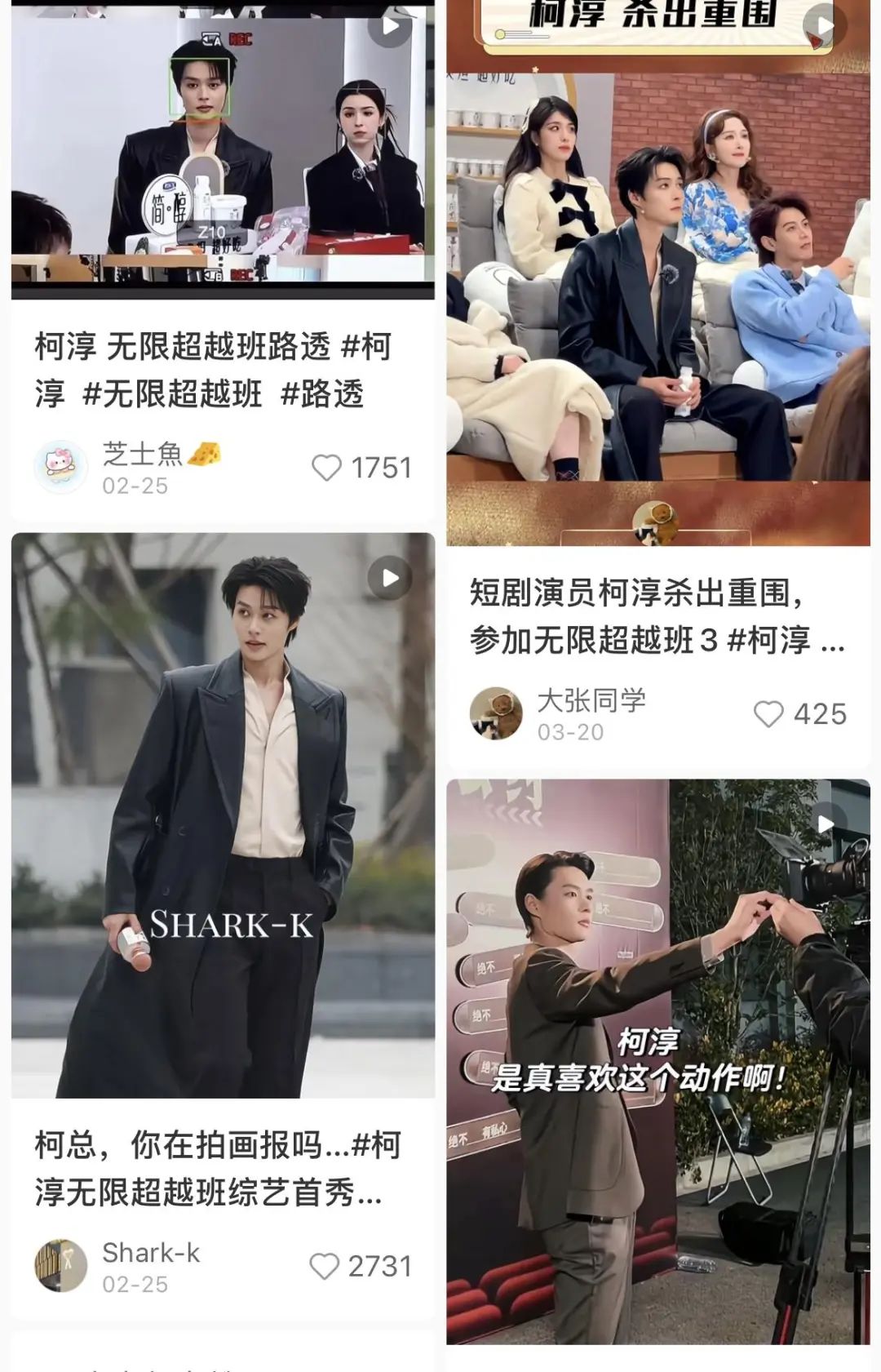Image resolution: width=881 pixels, height=1372 pixels.
Task: Like the post by 大张同学
Action: (768, 714)
